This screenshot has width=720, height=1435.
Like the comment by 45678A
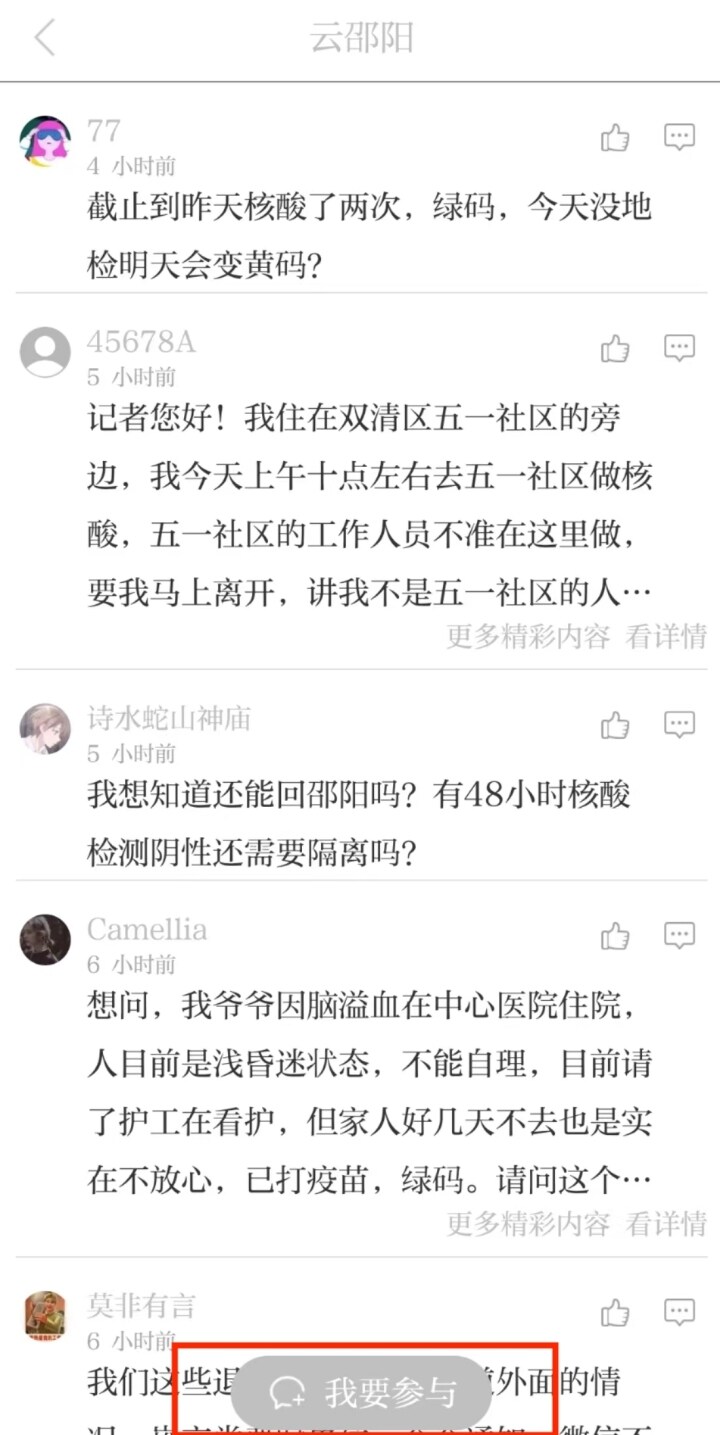(x=615, y=348)
